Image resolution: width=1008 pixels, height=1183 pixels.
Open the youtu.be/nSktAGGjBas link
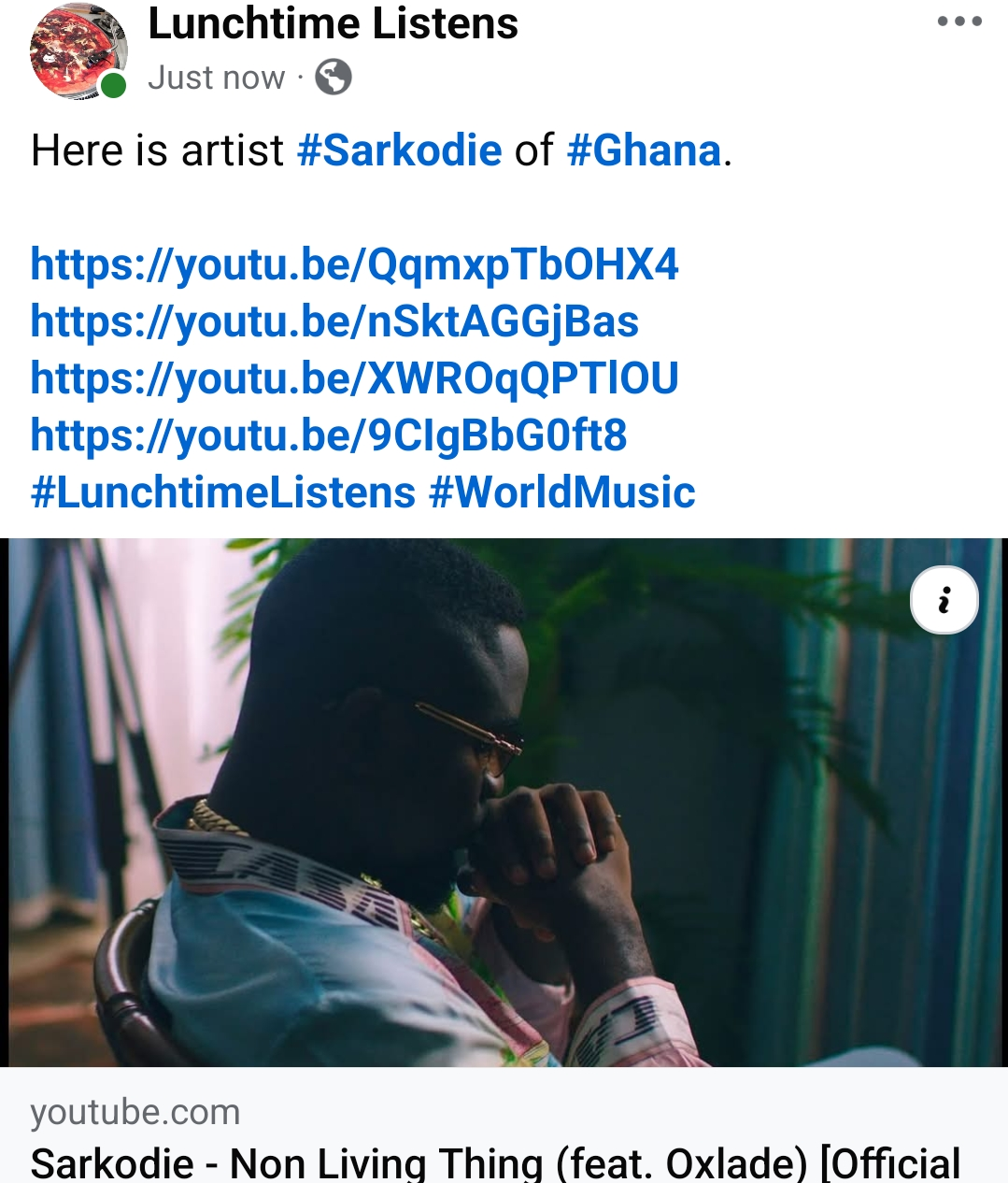pyautogui.click(x=334, y=321)
